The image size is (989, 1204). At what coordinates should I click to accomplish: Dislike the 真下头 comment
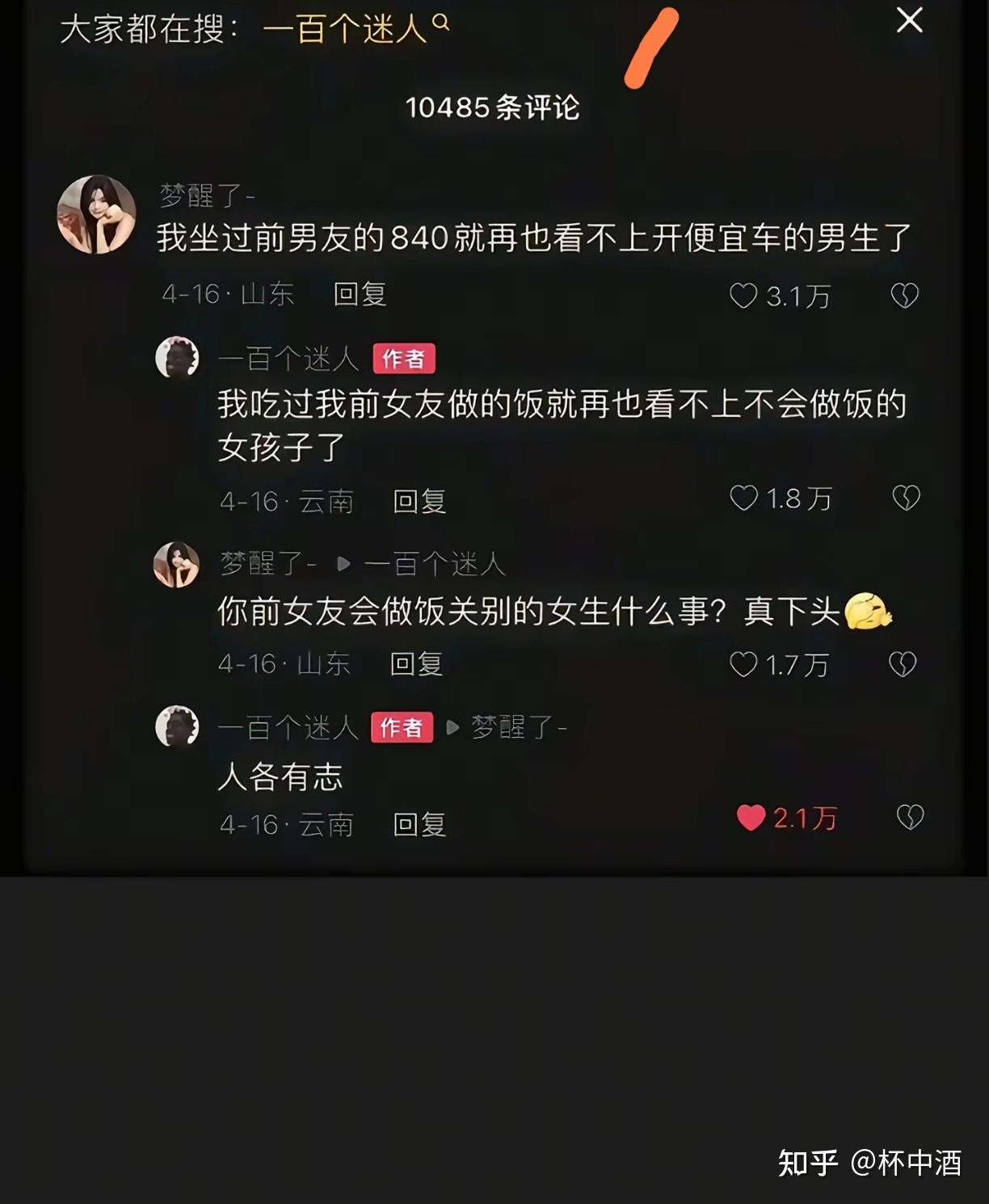pos(903,664)
